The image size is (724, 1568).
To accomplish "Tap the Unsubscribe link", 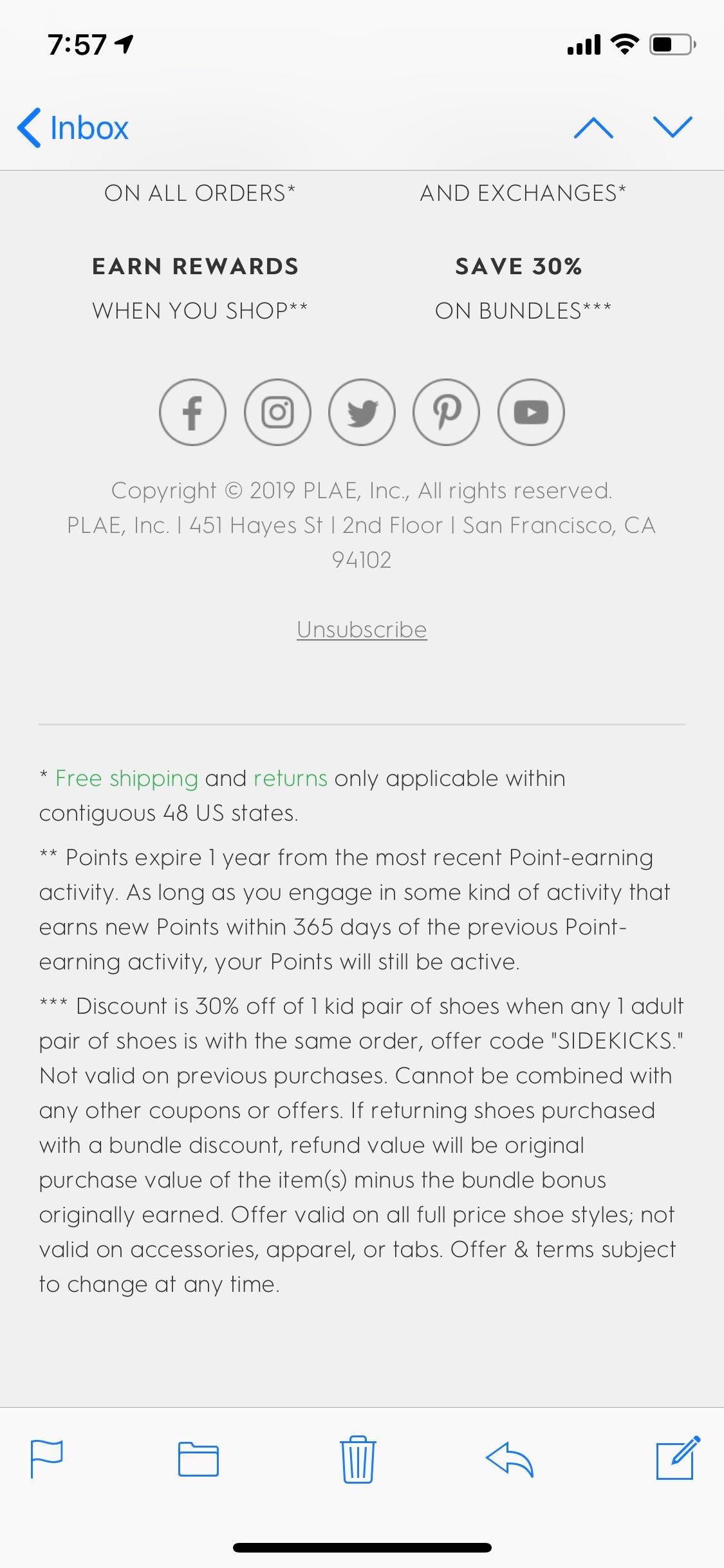I will [362, 630].
